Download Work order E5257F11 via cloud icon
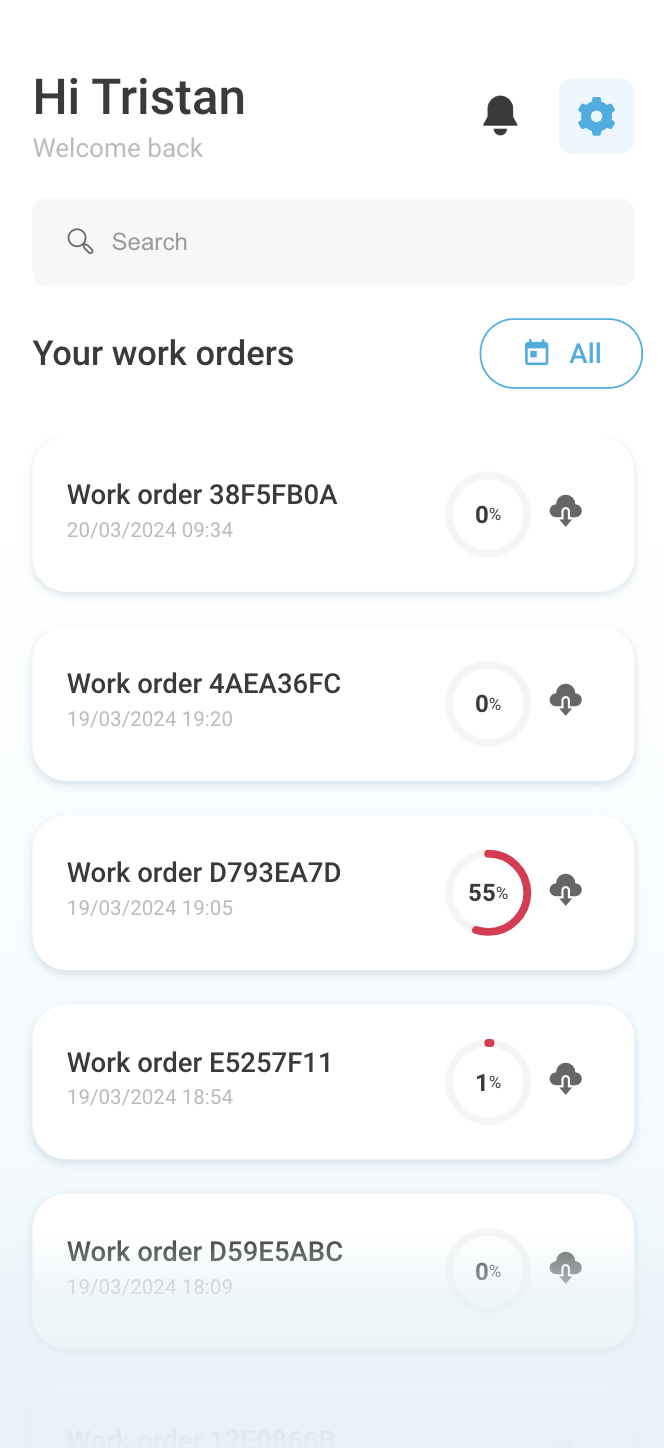664x1448 pixels. pos(566,1079)
